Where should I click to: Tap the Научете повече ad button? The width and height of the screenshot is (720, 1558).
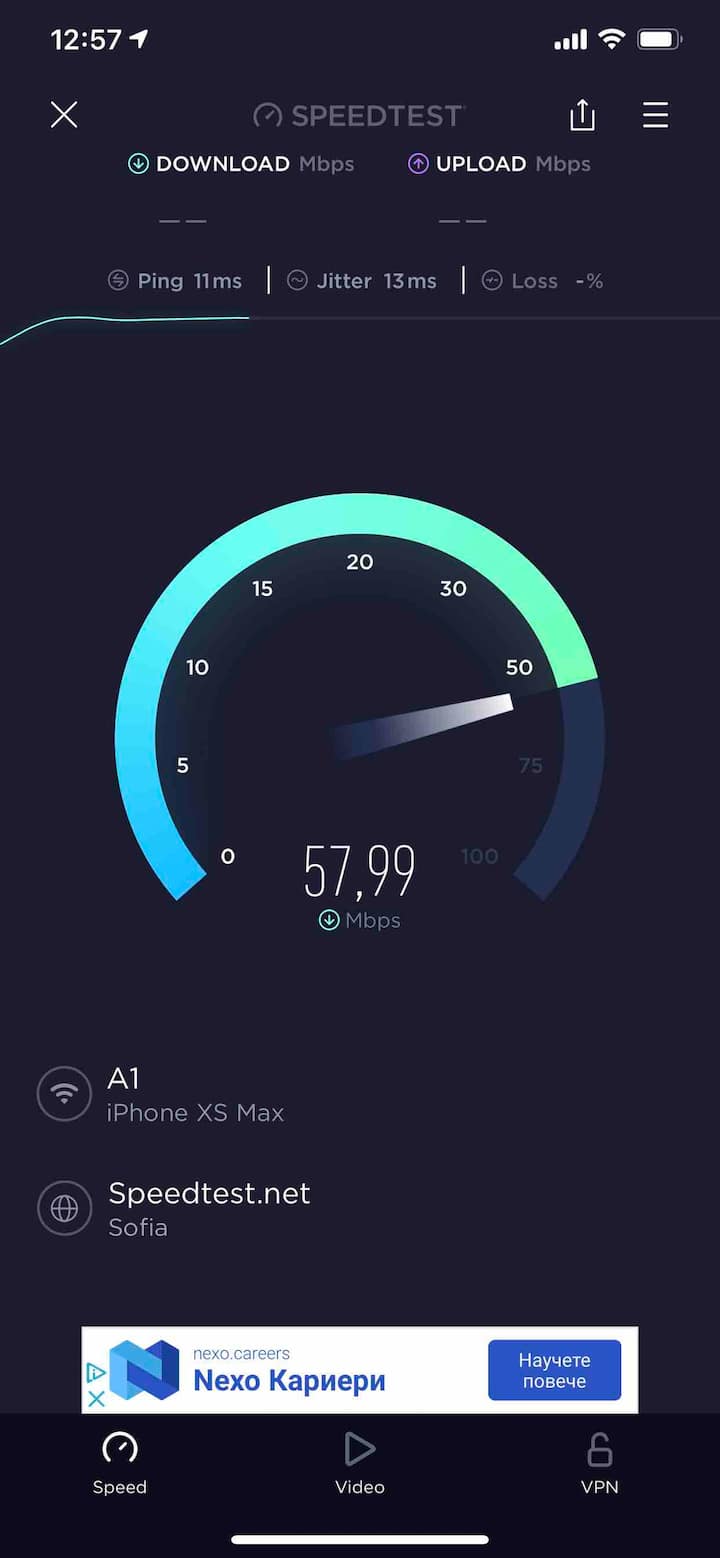(x=554, y=1370)
